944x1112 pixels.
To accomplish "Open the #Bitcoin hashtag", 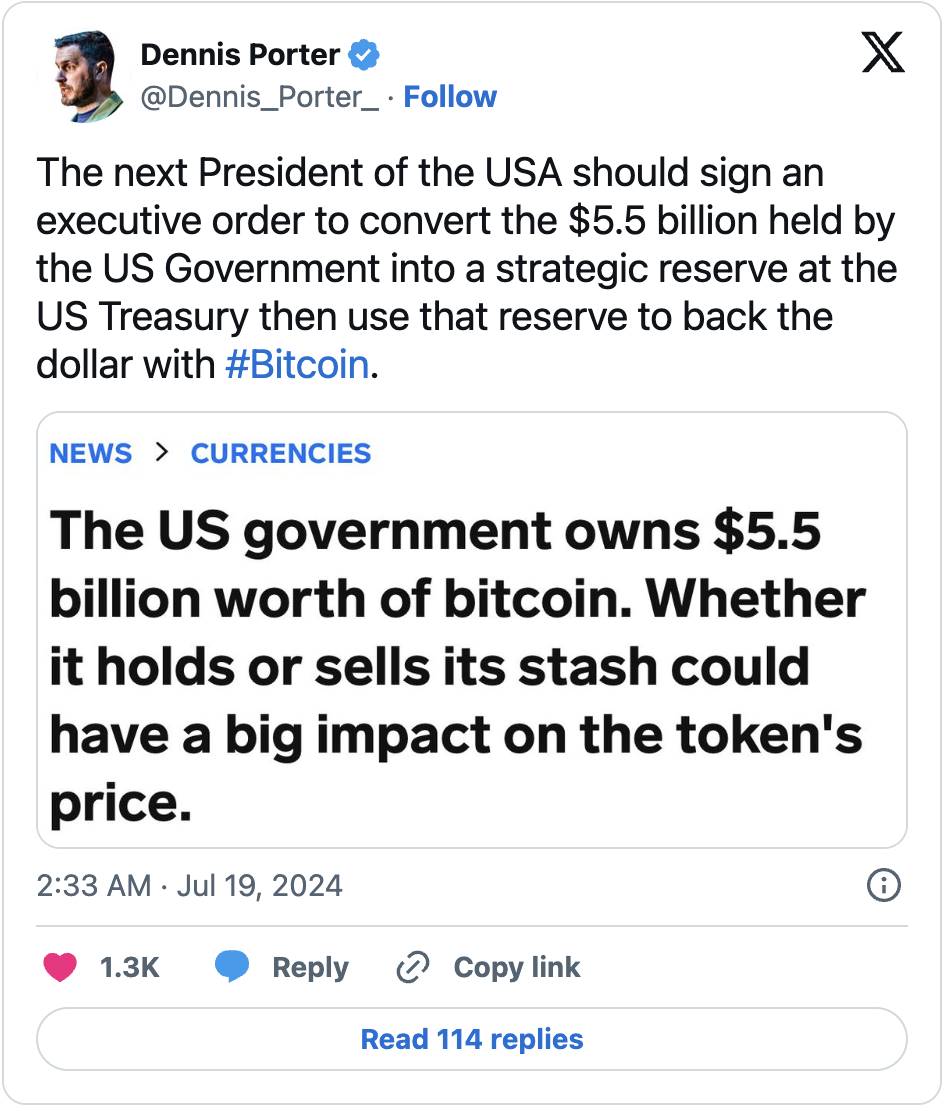I will (x=297, y=364).
